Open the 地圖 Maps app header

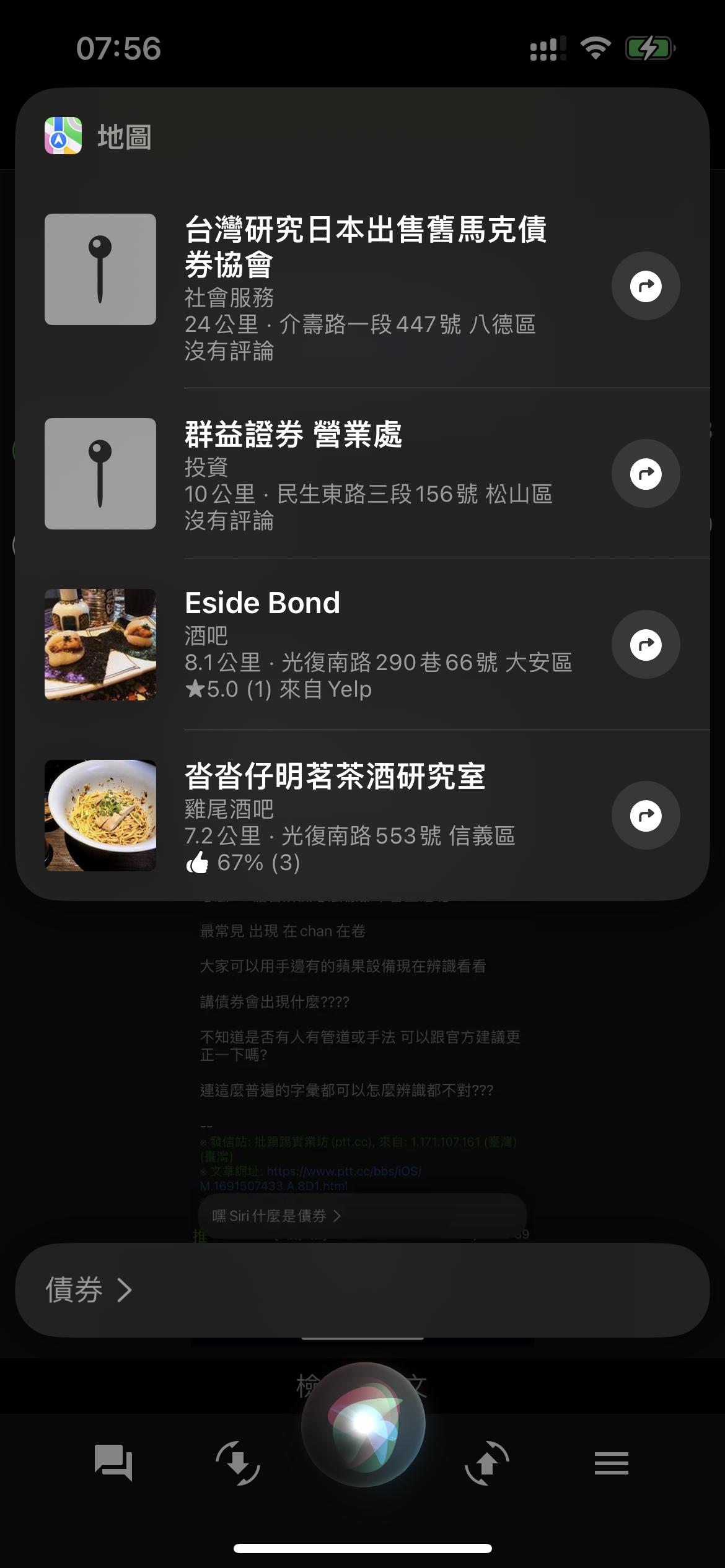99,136
